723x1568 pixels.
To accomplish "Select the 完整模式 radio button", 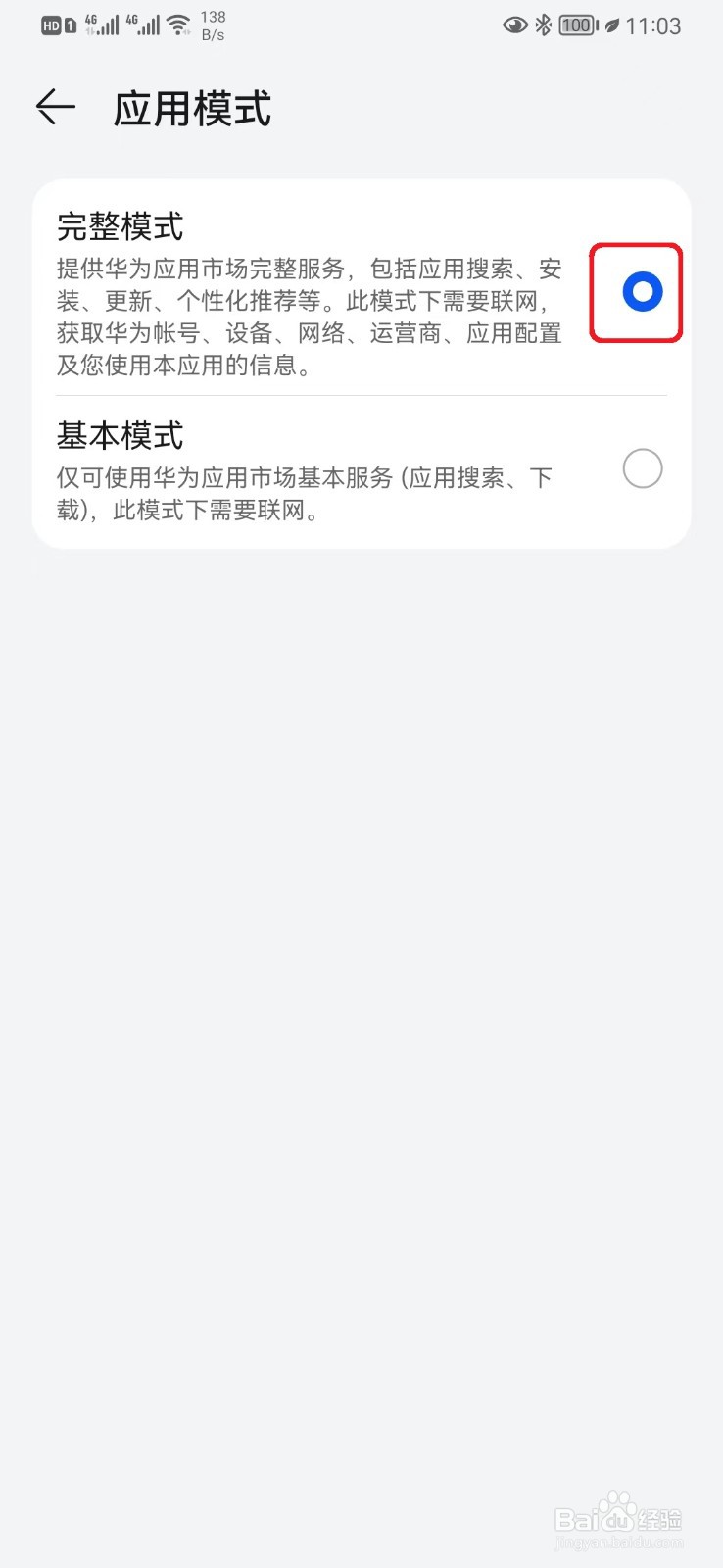I will point(643,292).
